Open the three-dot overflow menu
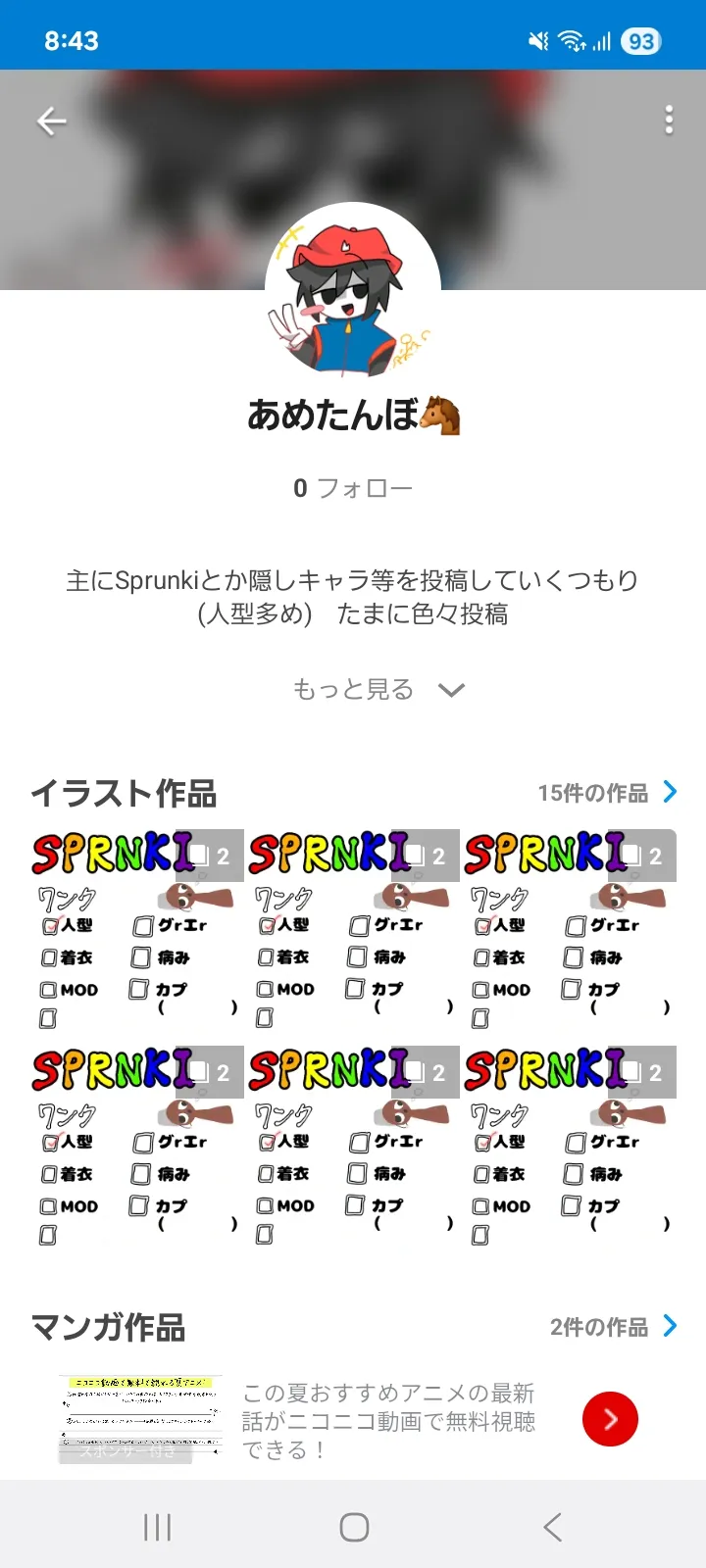The width and height of the screenshot is (706, 1568). pyautogui.click(x=669, y=121)
